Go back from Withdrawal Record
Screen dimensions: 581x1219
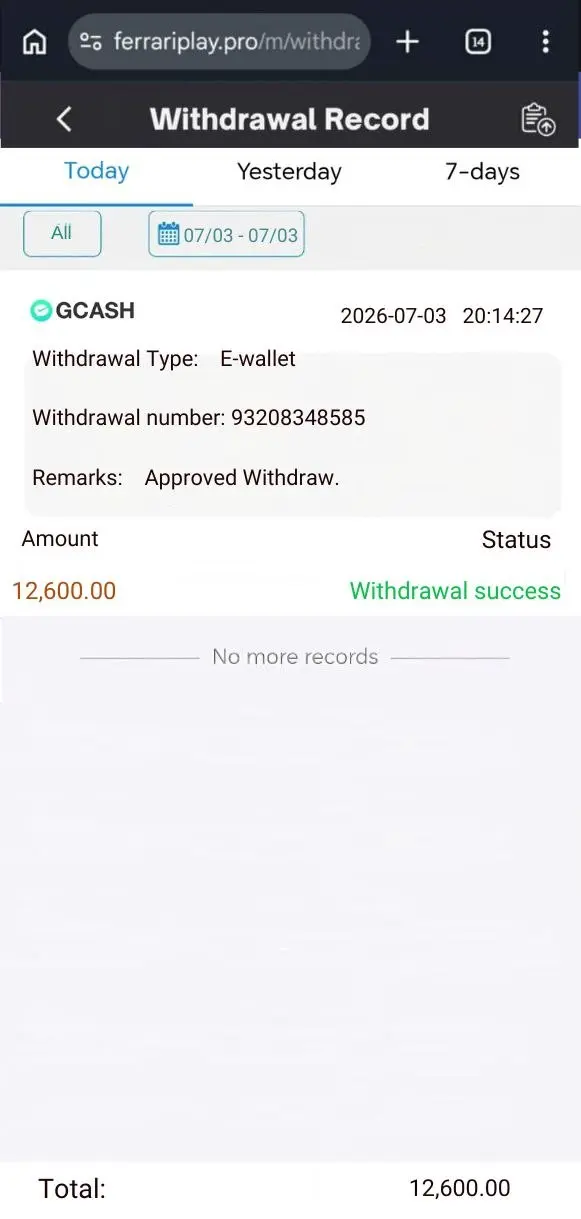tap(64, 119)
